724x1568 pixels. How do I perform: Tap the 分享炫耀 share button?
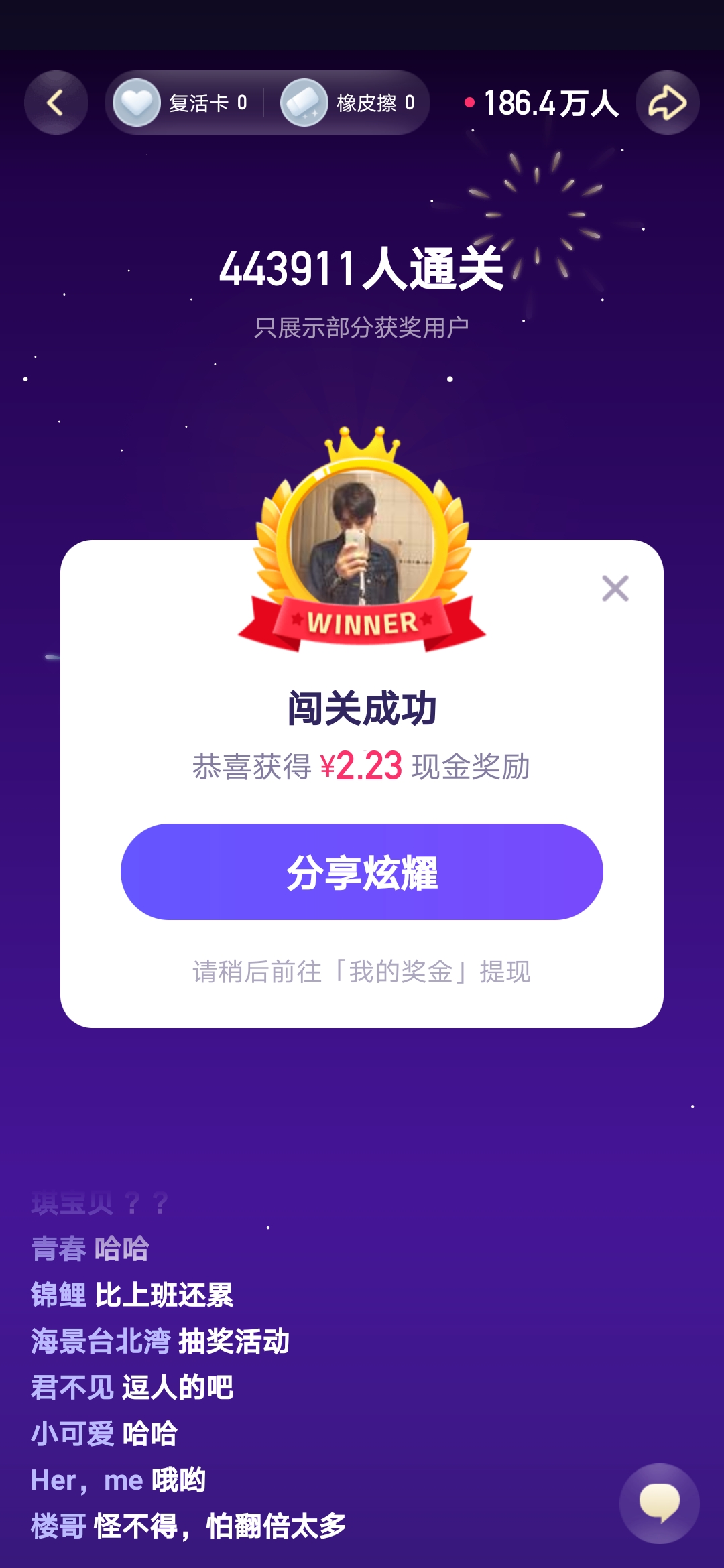click(x=362, y=872)
